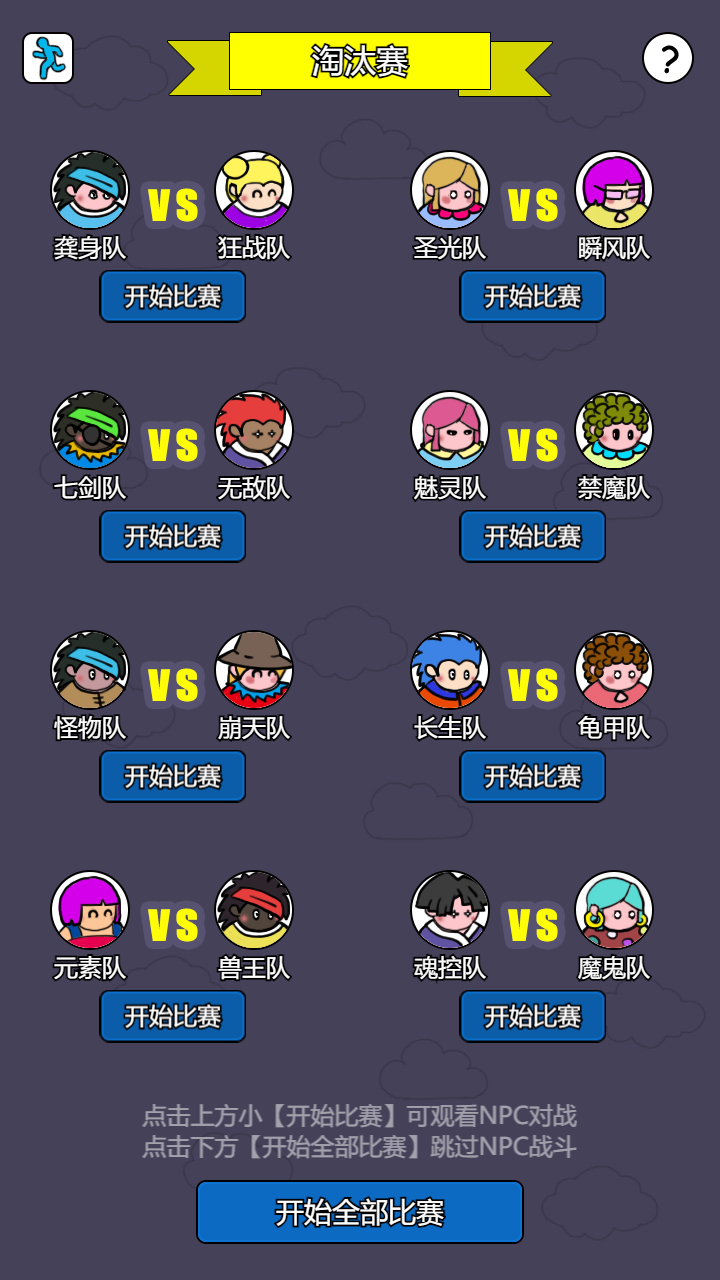
Task: Start the 魂控队 vs 魔鬼队 match
Action: click(x=532, y=1016)
